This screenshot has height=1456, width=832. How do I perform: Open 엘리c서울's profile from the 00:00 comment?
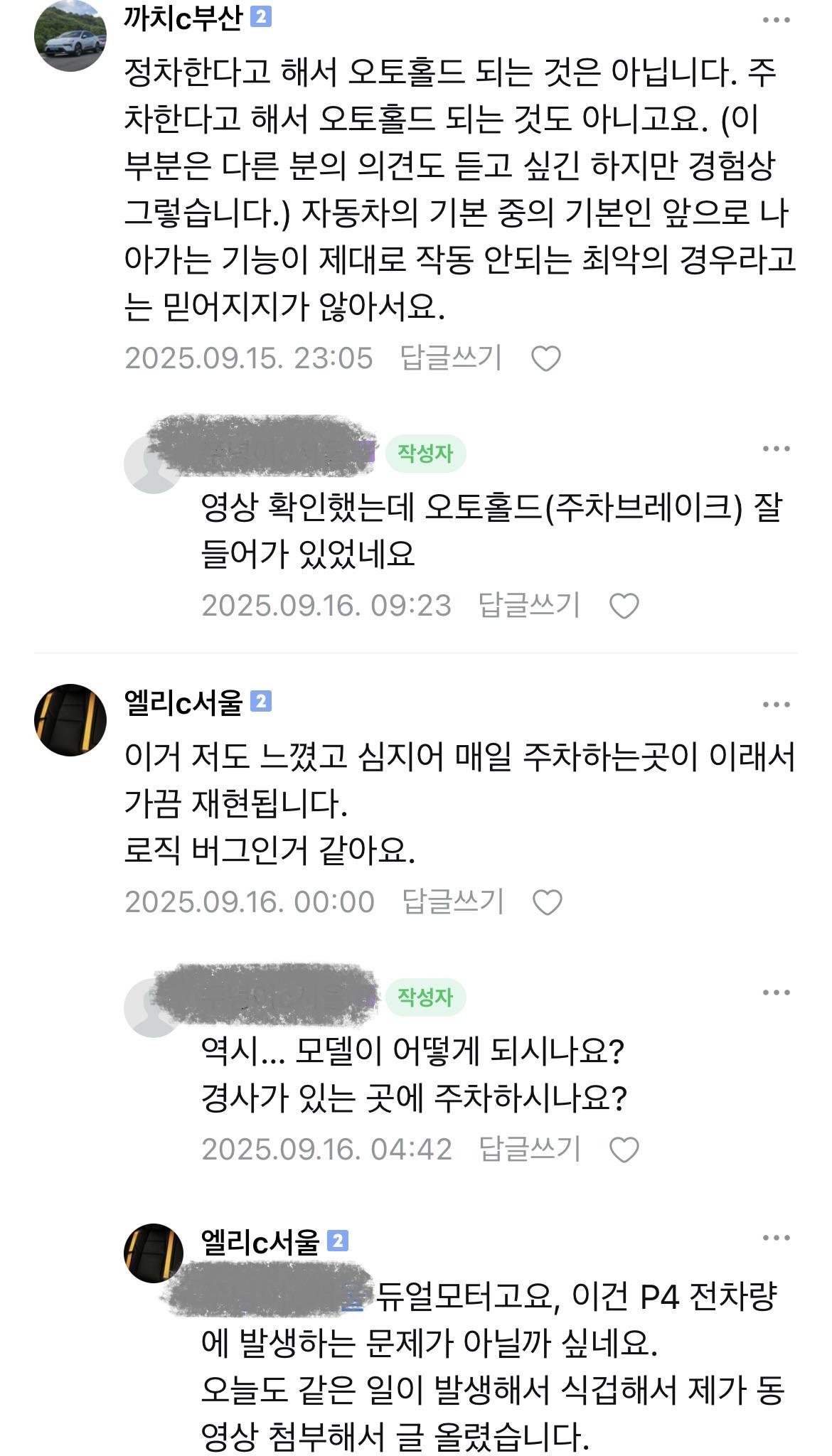click(70, 719)
